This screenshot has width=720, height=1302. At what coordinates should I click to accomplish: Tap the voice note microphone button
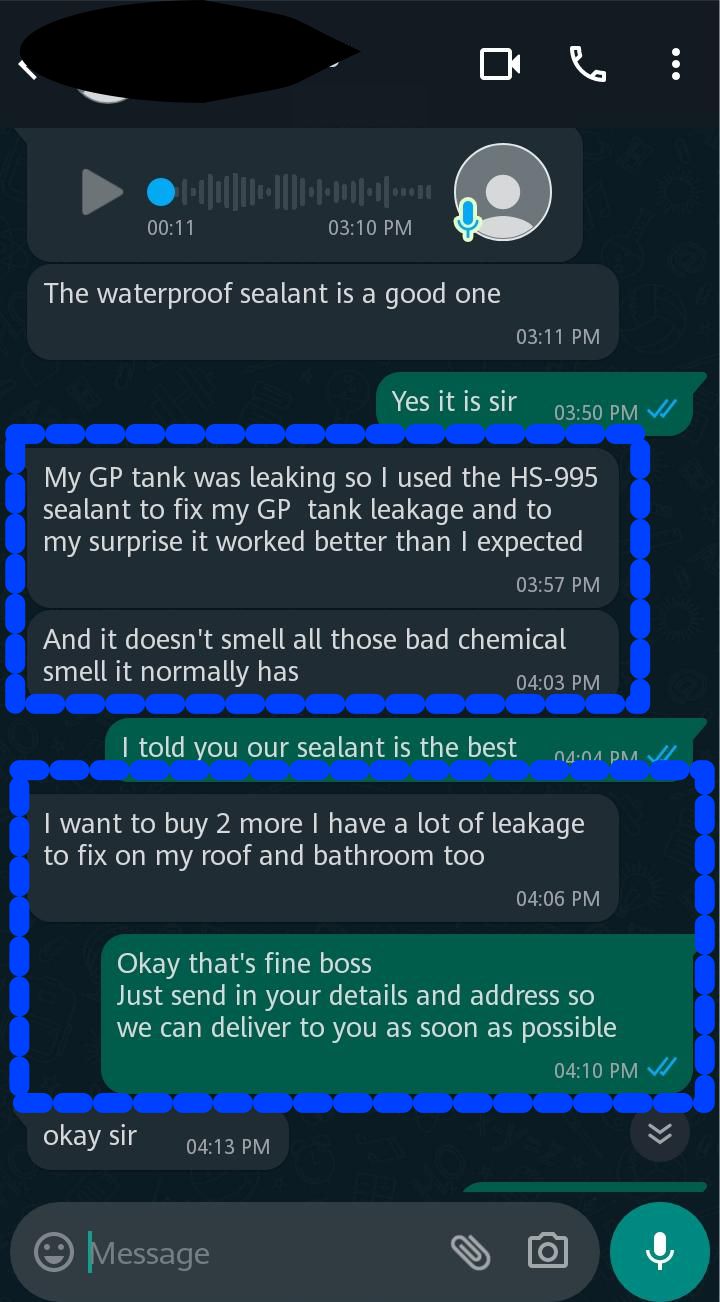[659, 1251]
